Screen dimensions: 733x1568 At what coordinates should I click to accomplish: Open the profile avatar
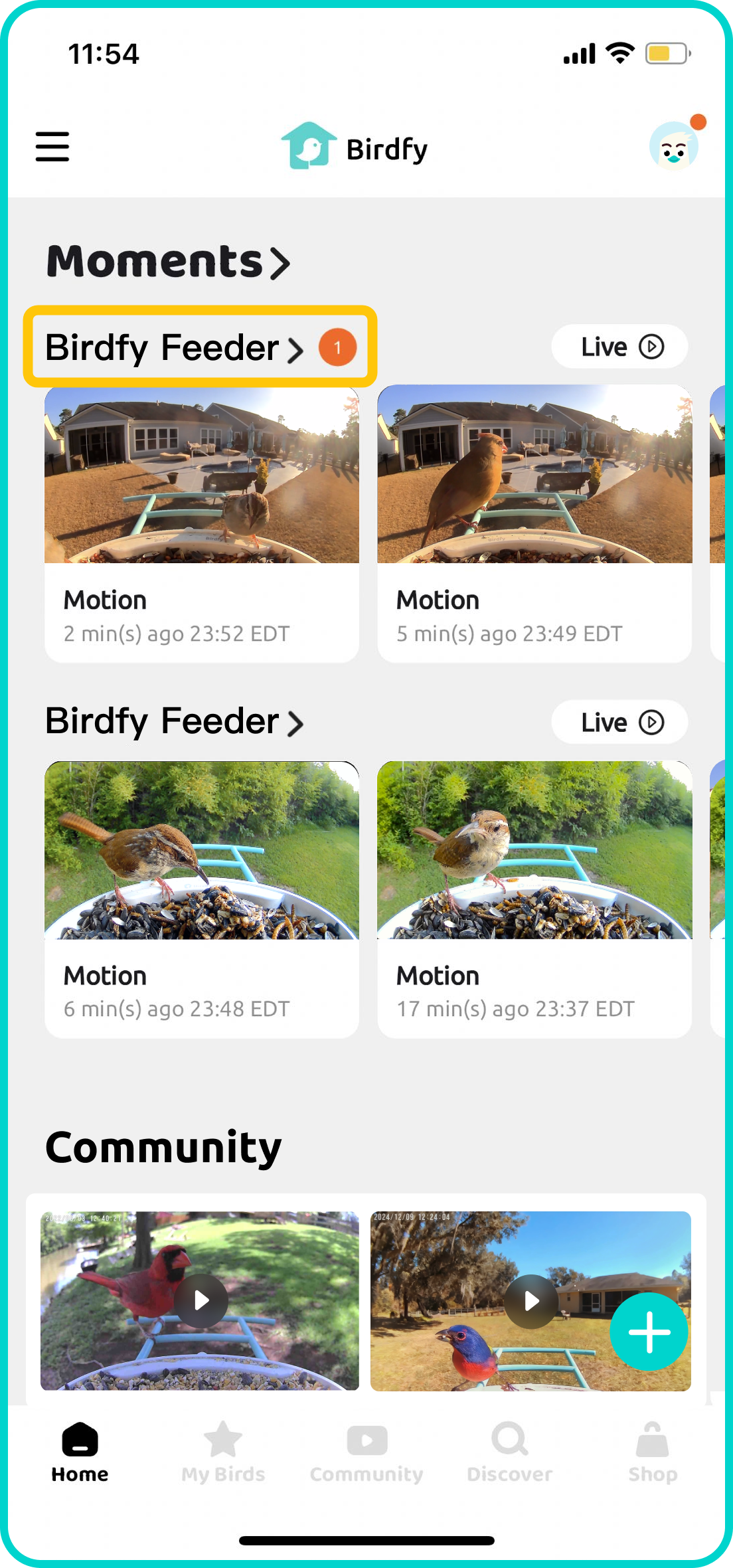[x=674, y=147]
